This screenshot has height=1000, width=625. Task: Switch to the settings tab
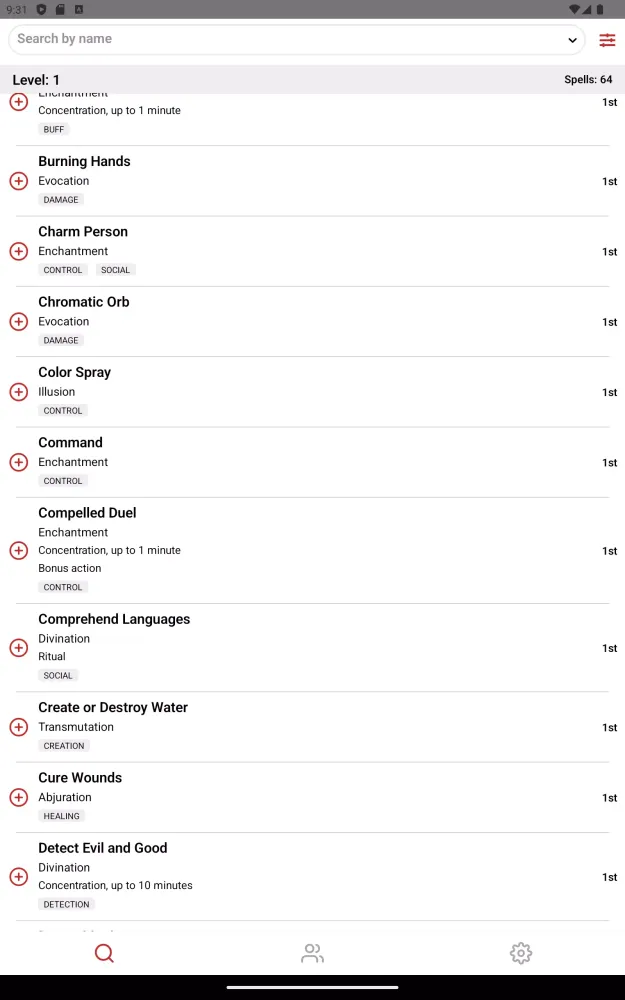[x=520, y=953]
